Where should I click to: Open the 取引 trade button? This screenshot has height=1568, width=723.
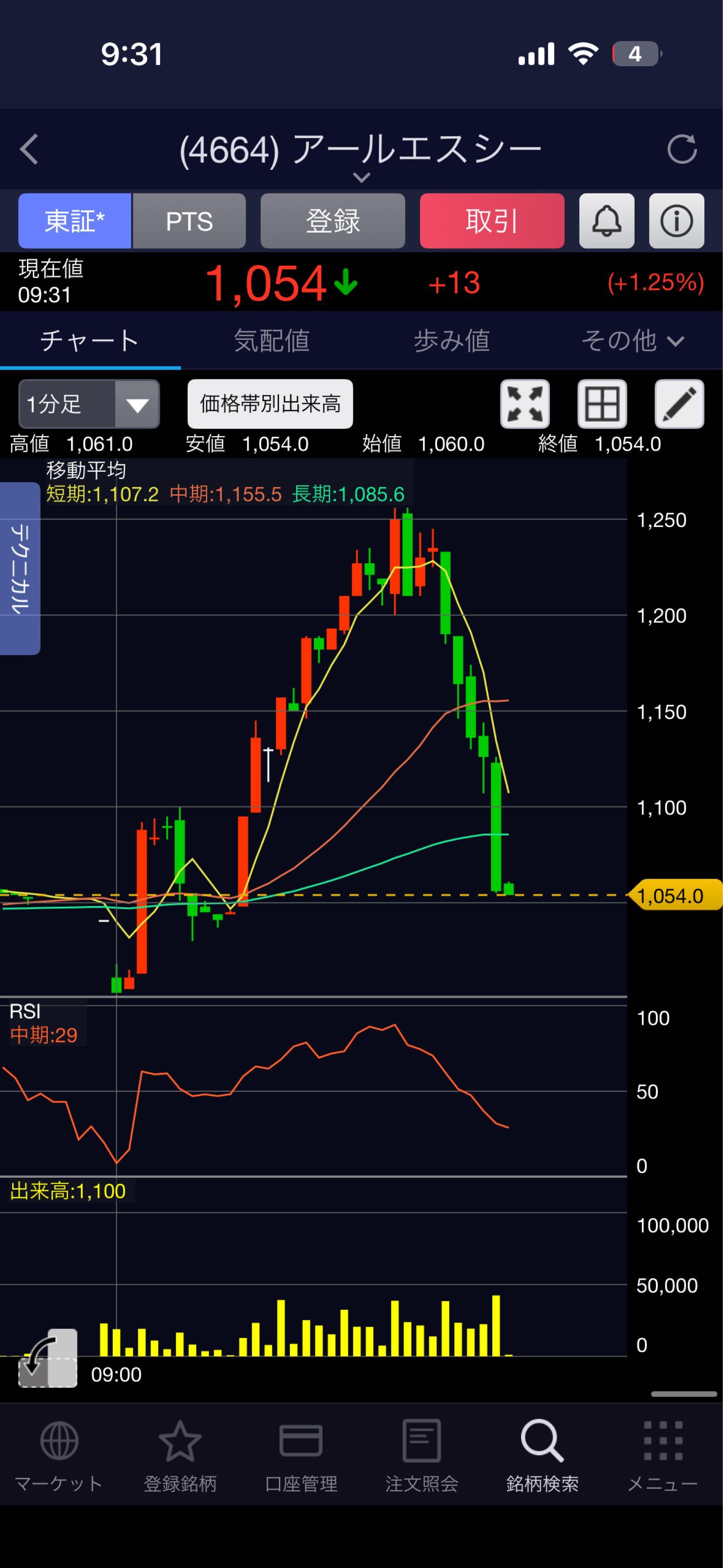491,221
